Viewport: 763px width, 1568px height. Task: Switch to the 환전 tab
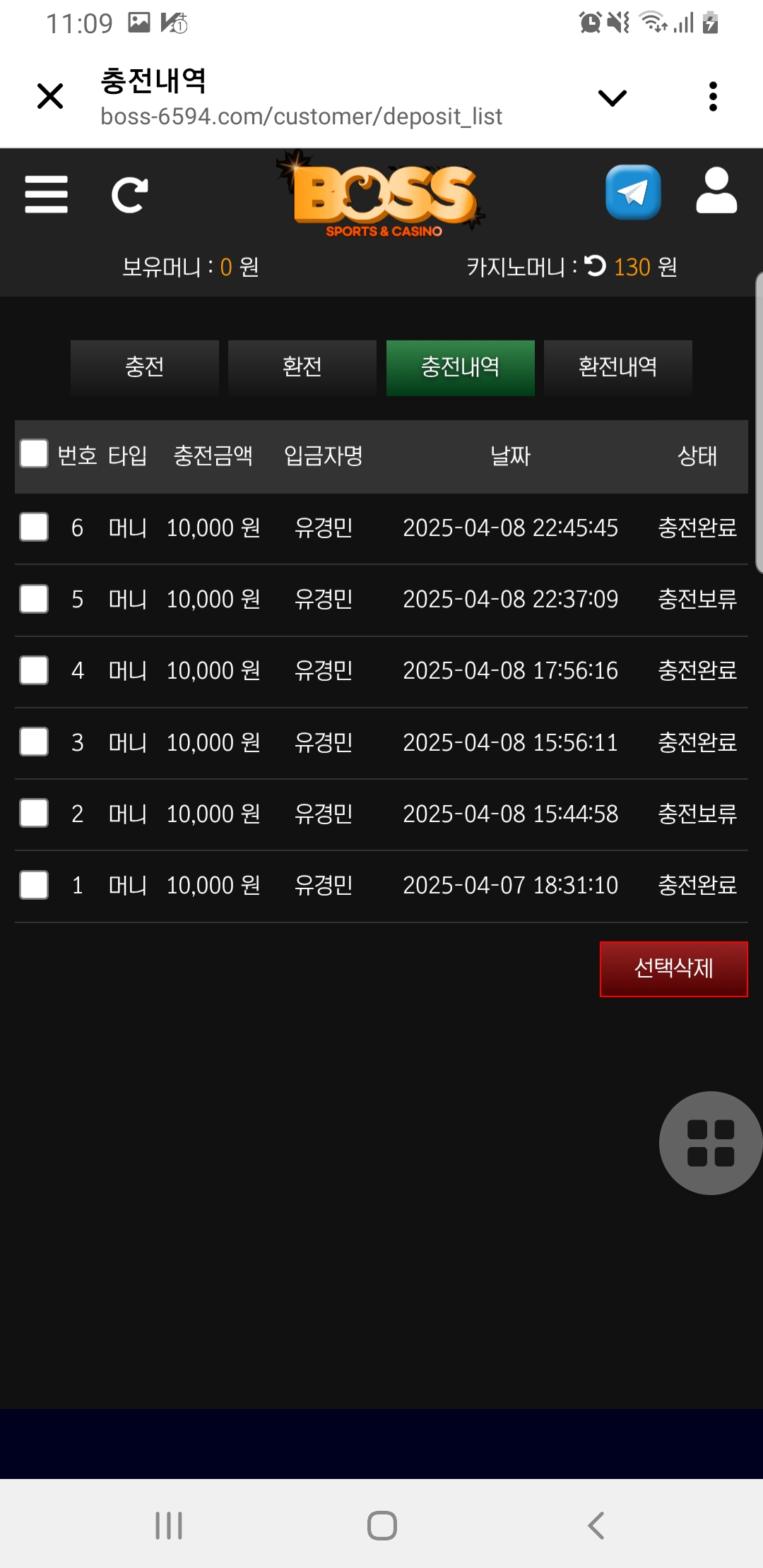pyautogui.click(x=302, y=367)
